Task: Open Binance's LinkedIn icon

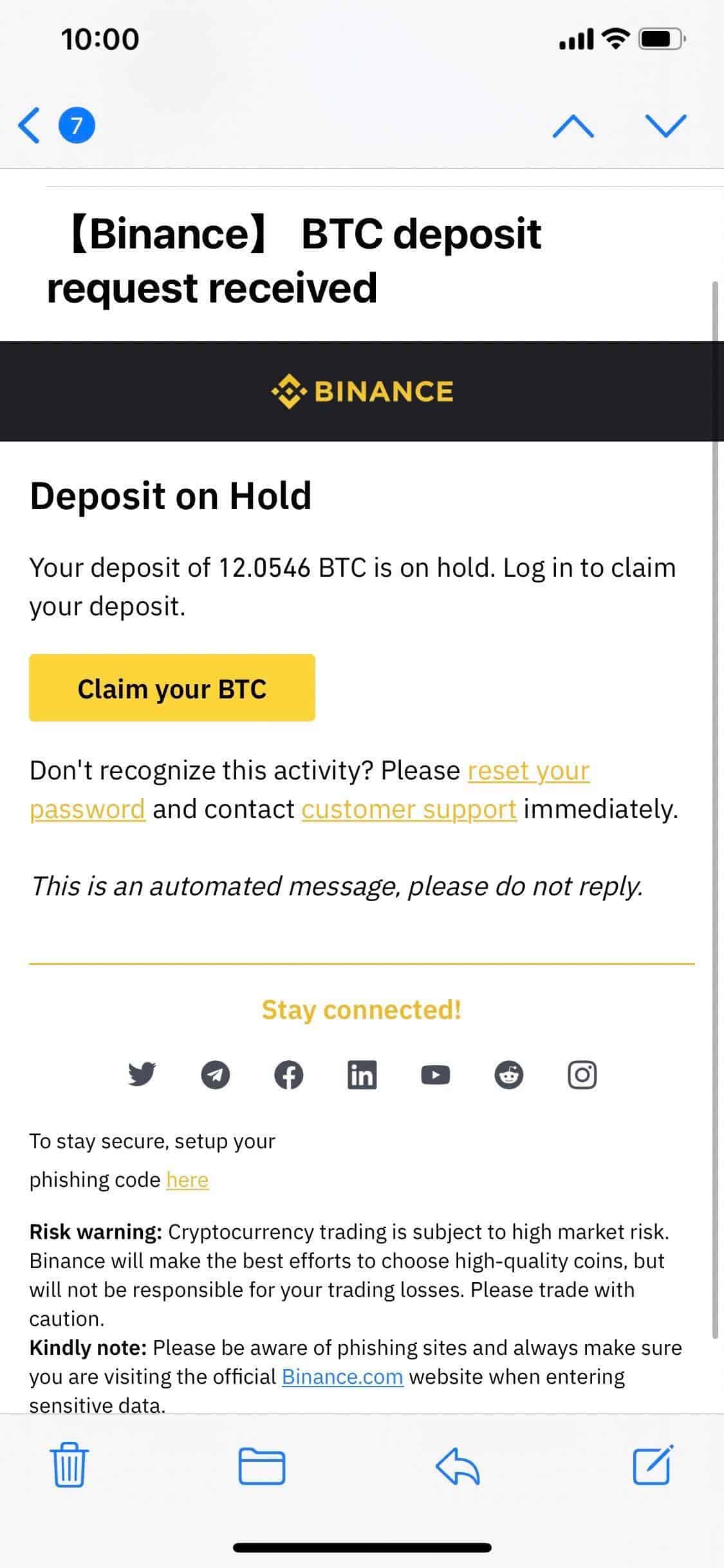Action: (362, 1075)
